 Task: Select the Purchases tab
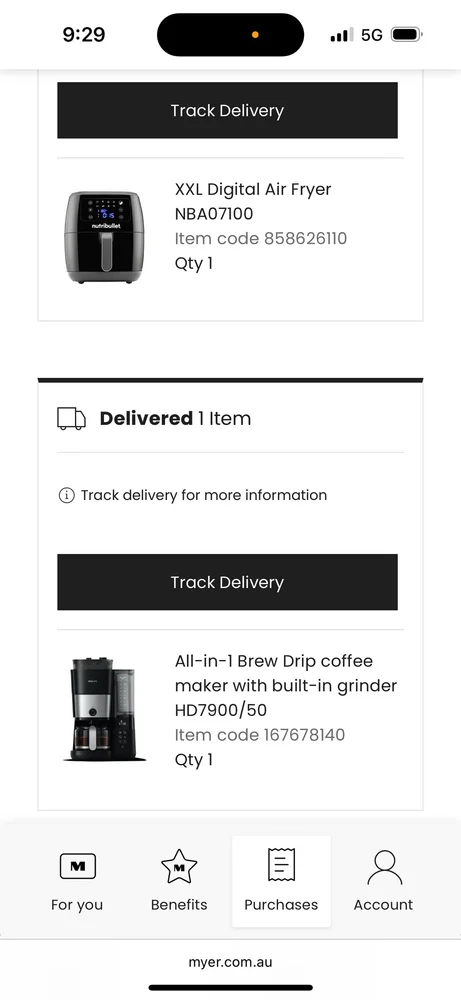[x=281, y=881]
